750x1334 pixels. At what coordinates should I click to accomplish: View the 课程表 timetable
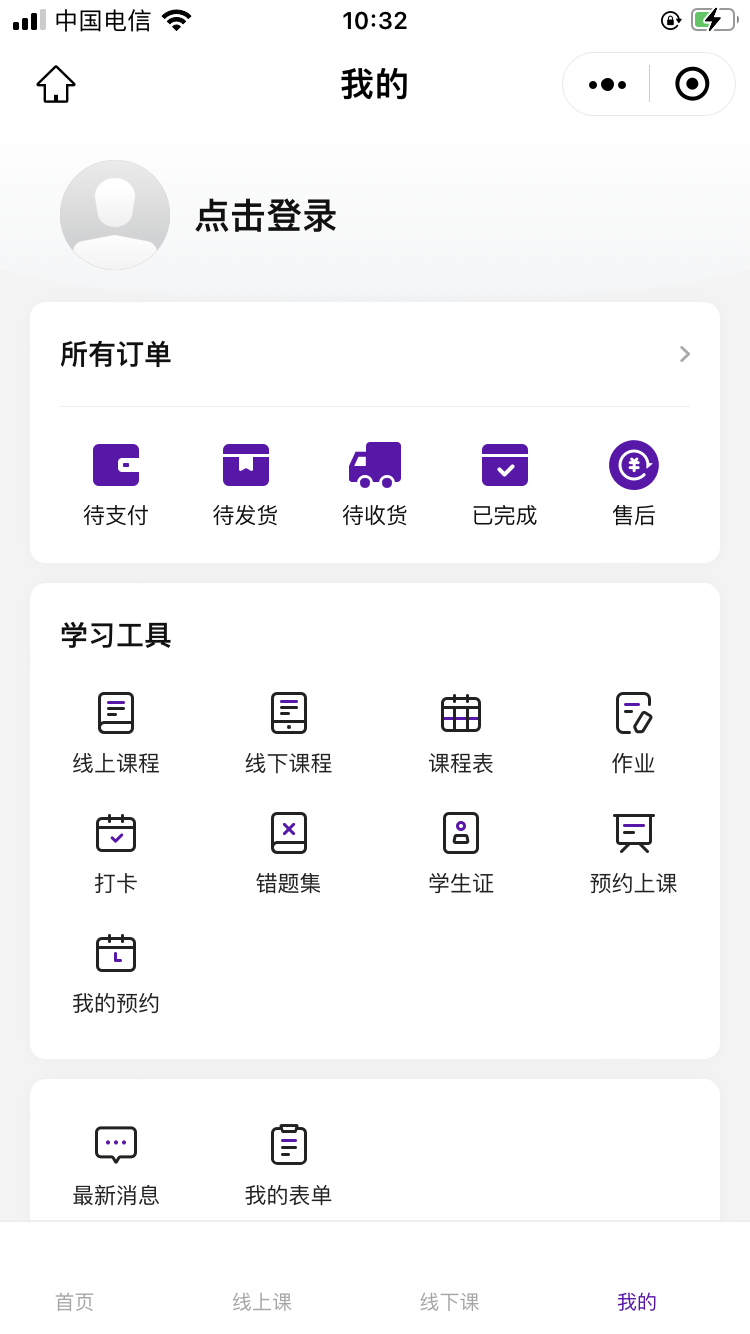461,734
